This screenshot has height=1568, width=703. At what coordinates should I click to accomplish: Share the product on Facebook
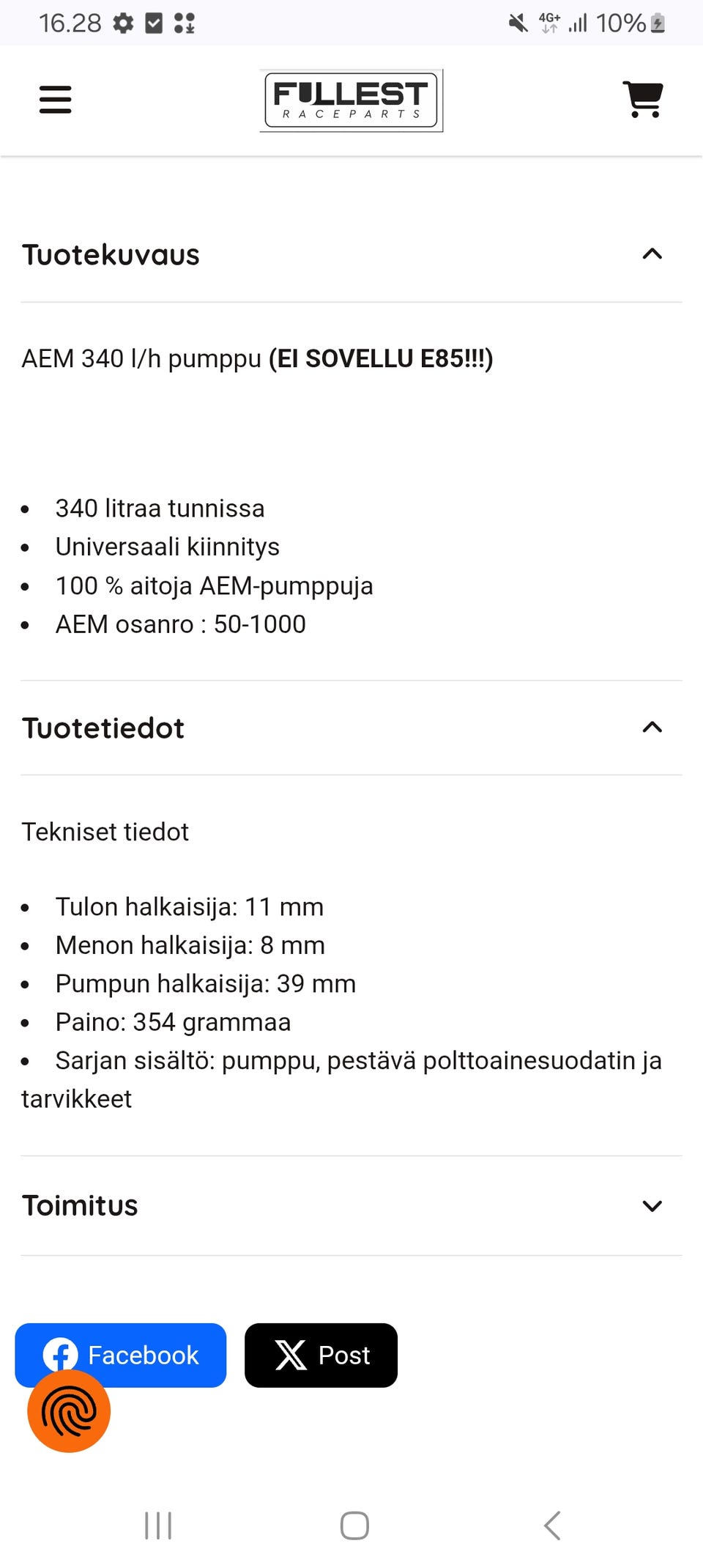[x=120, y=1355]
